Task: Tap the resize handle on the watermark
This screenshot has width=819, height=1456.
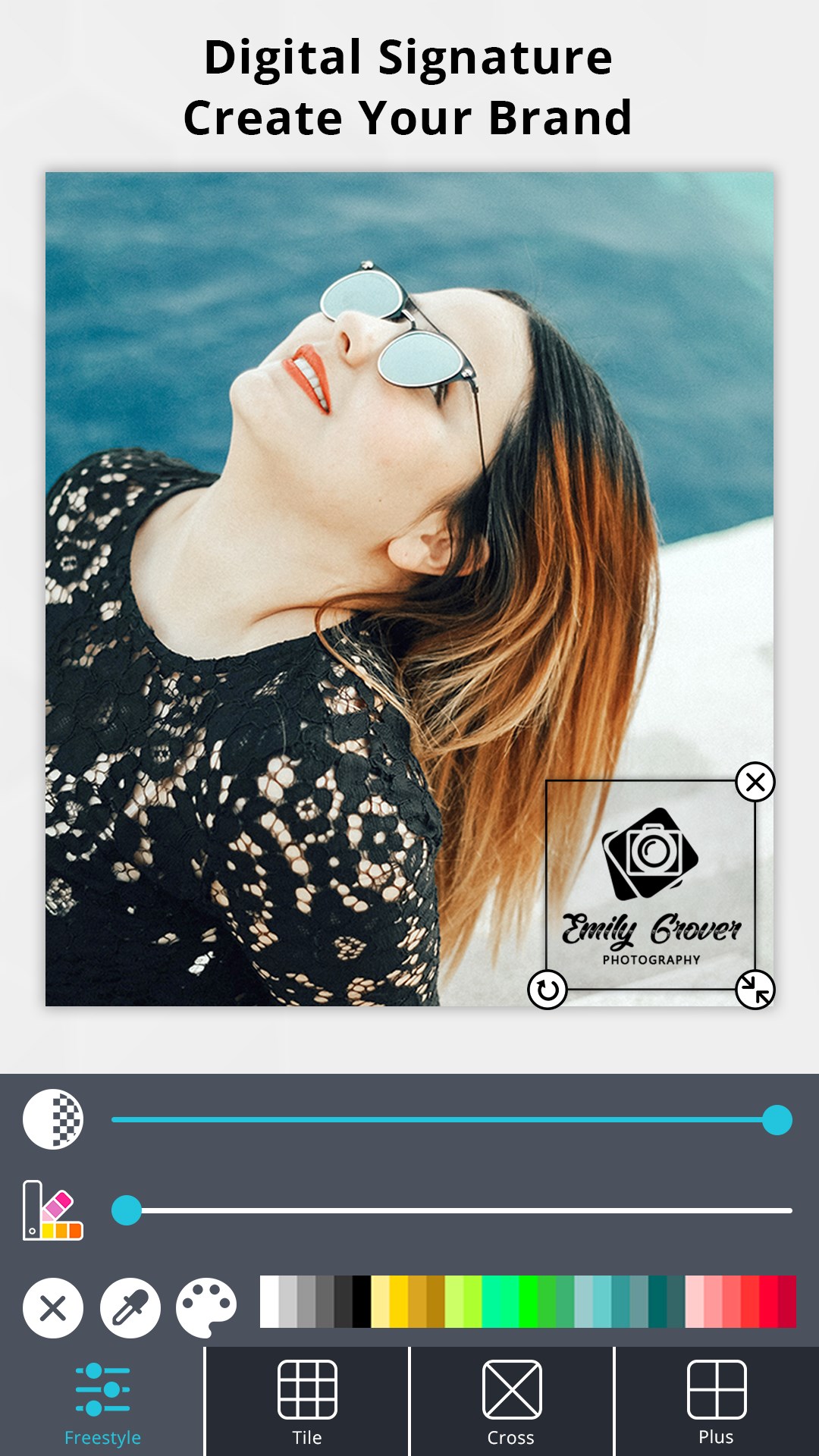Action: click(x=755, y=990)
